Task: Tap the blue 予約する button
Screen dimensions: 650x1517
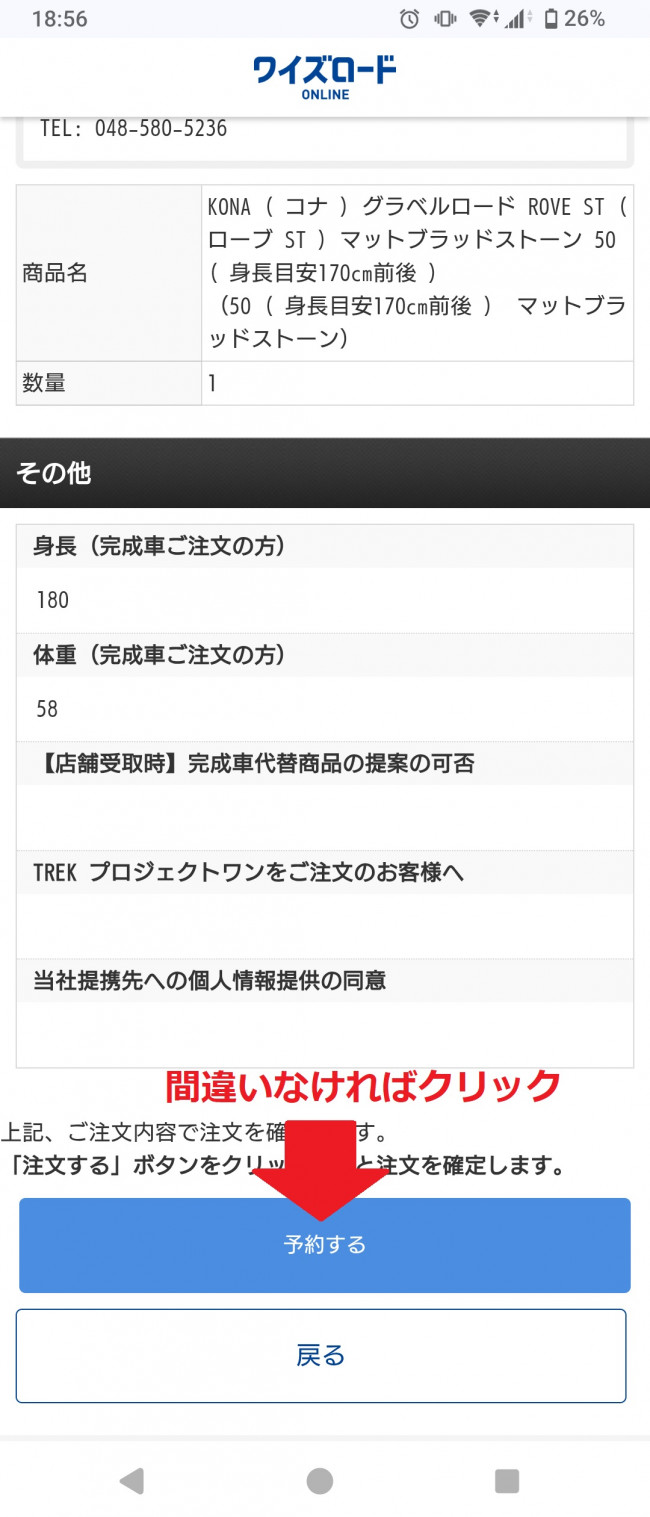Action: [324, 1245]
